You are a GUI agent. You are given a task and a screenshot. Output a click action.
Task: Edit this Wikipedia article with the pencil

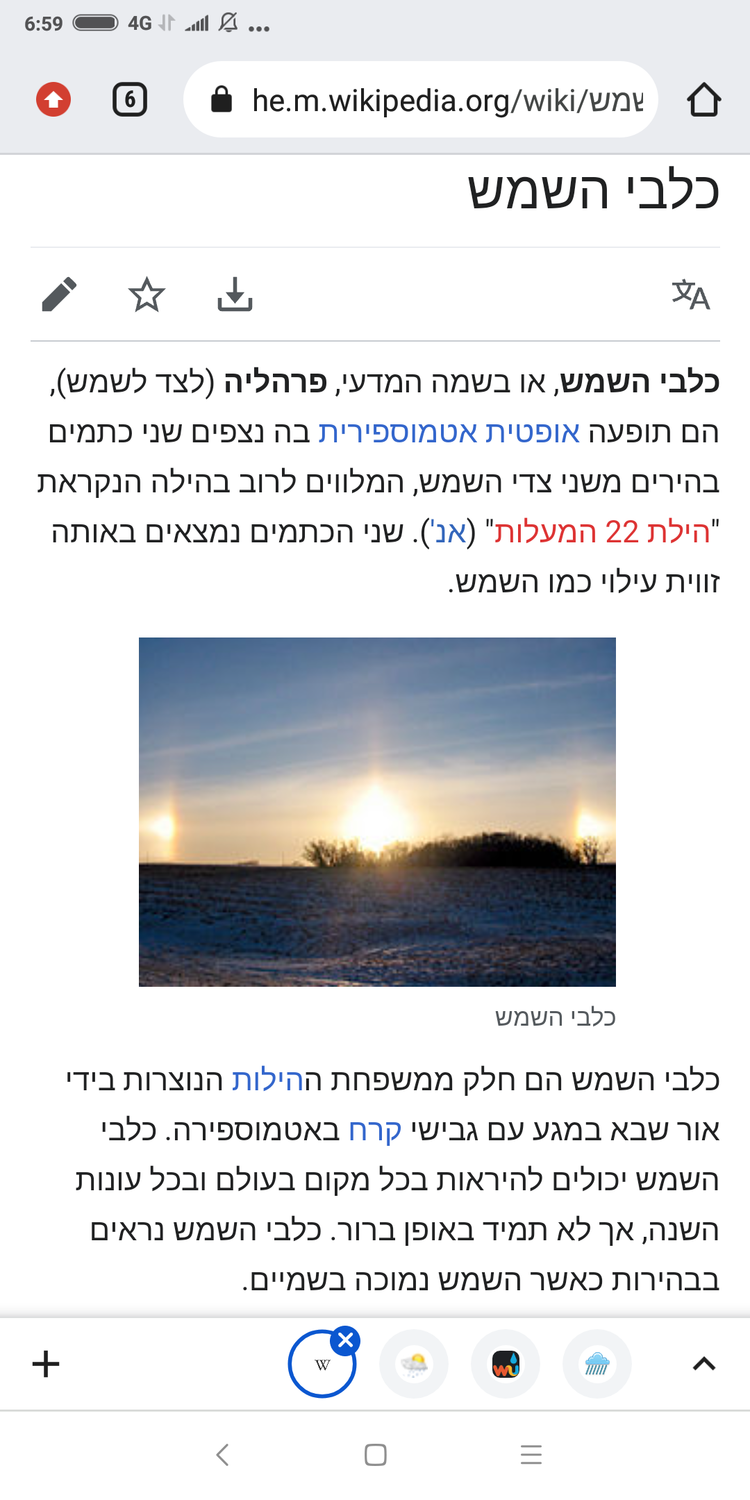tap(59, 295)
